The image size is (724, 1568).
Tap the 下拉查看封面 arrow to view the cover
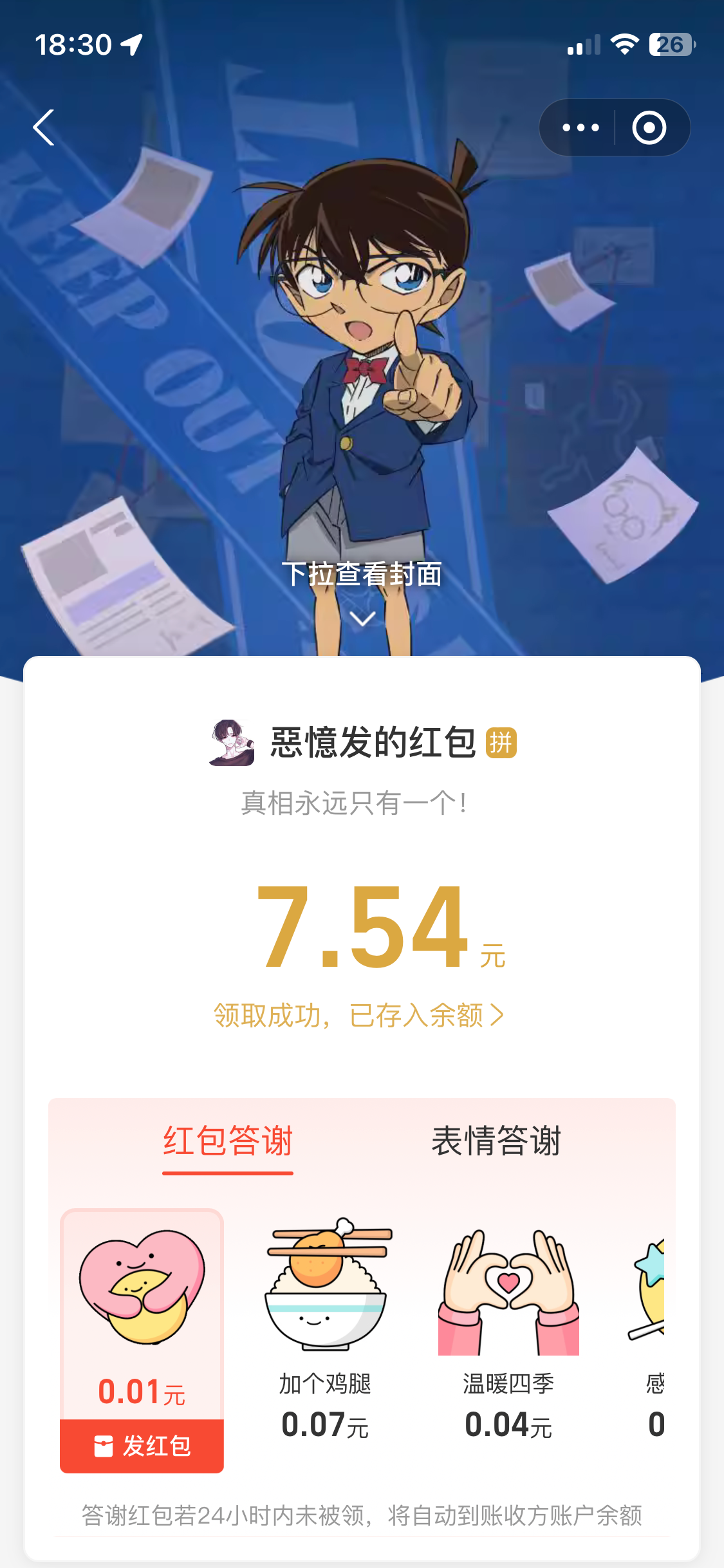[362, 618]
